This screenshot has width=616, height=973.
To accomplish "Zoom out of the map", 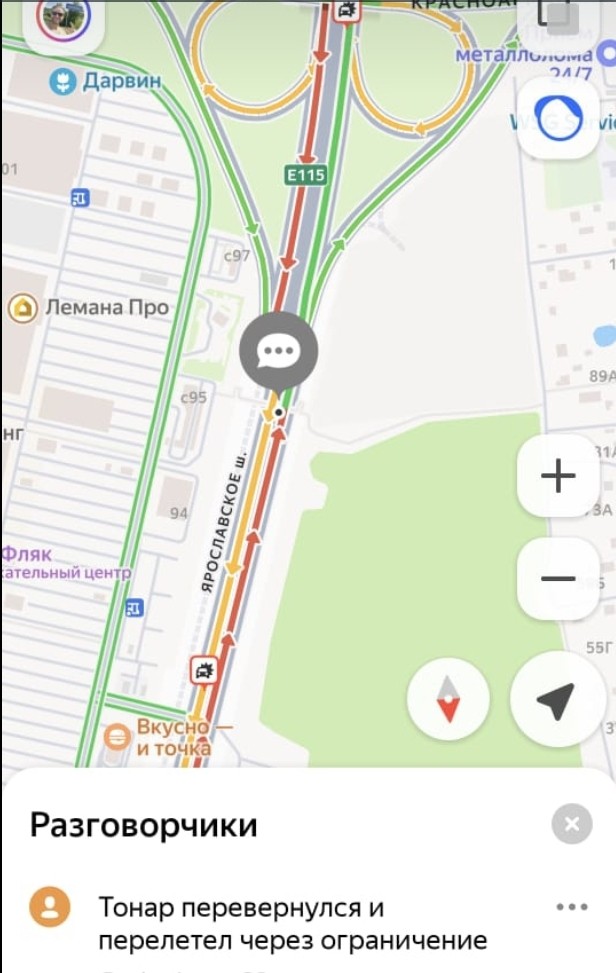I will 558,578.
